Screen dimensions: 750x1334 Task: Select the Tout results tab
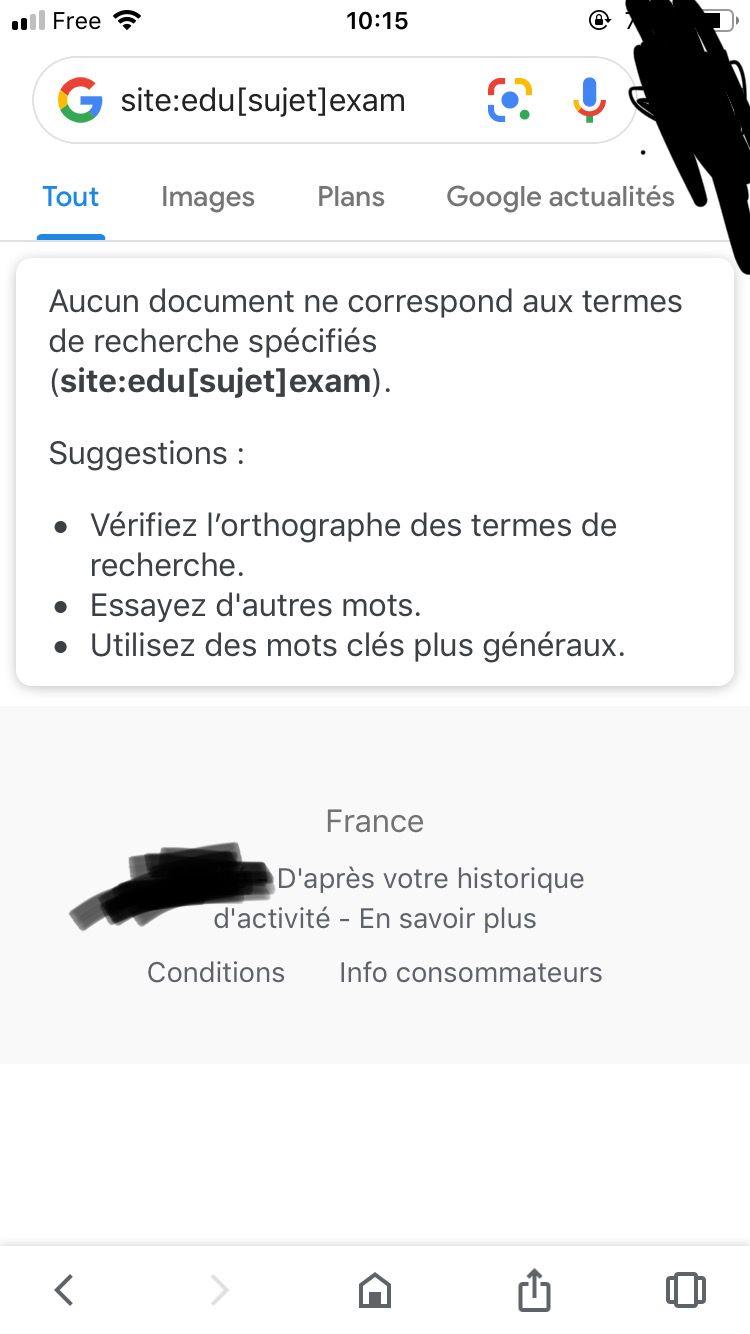(71, 197)
